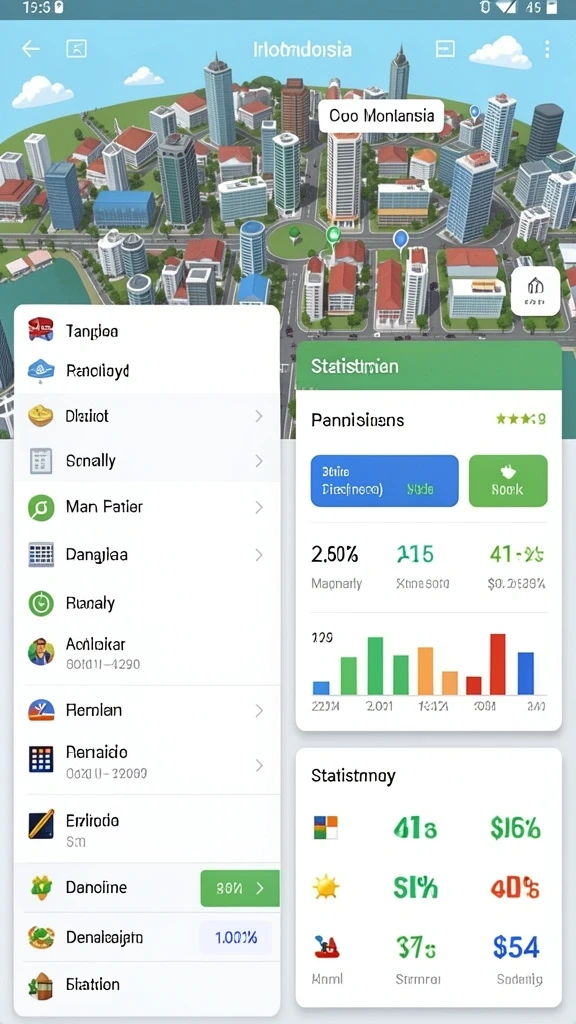Tap the green button beside Danoiine
Image resolution: width=576 pixels, height=1024 pixels.
(x=240, y=888)
